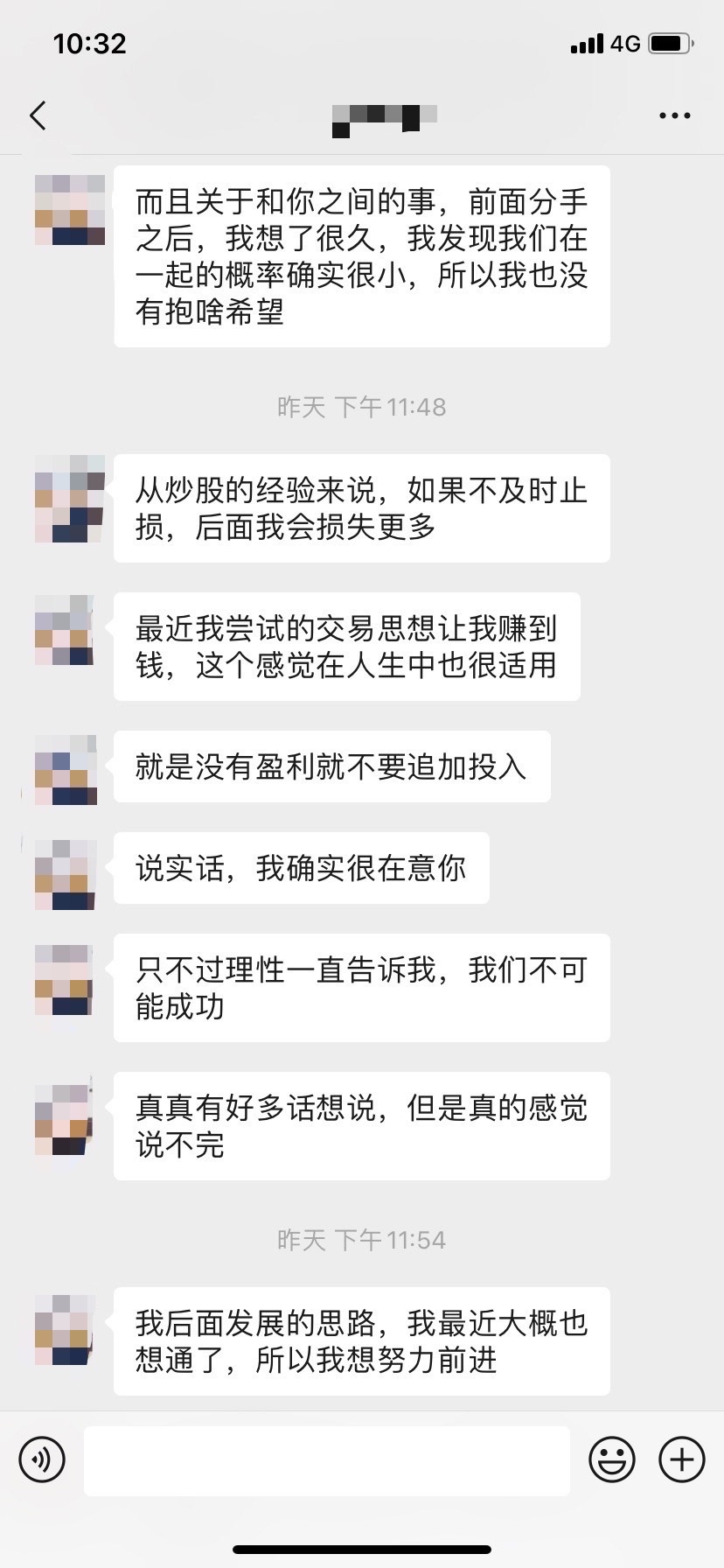Tap avatar beside message 说实话，我确实很在意你

tap(65, 874)
